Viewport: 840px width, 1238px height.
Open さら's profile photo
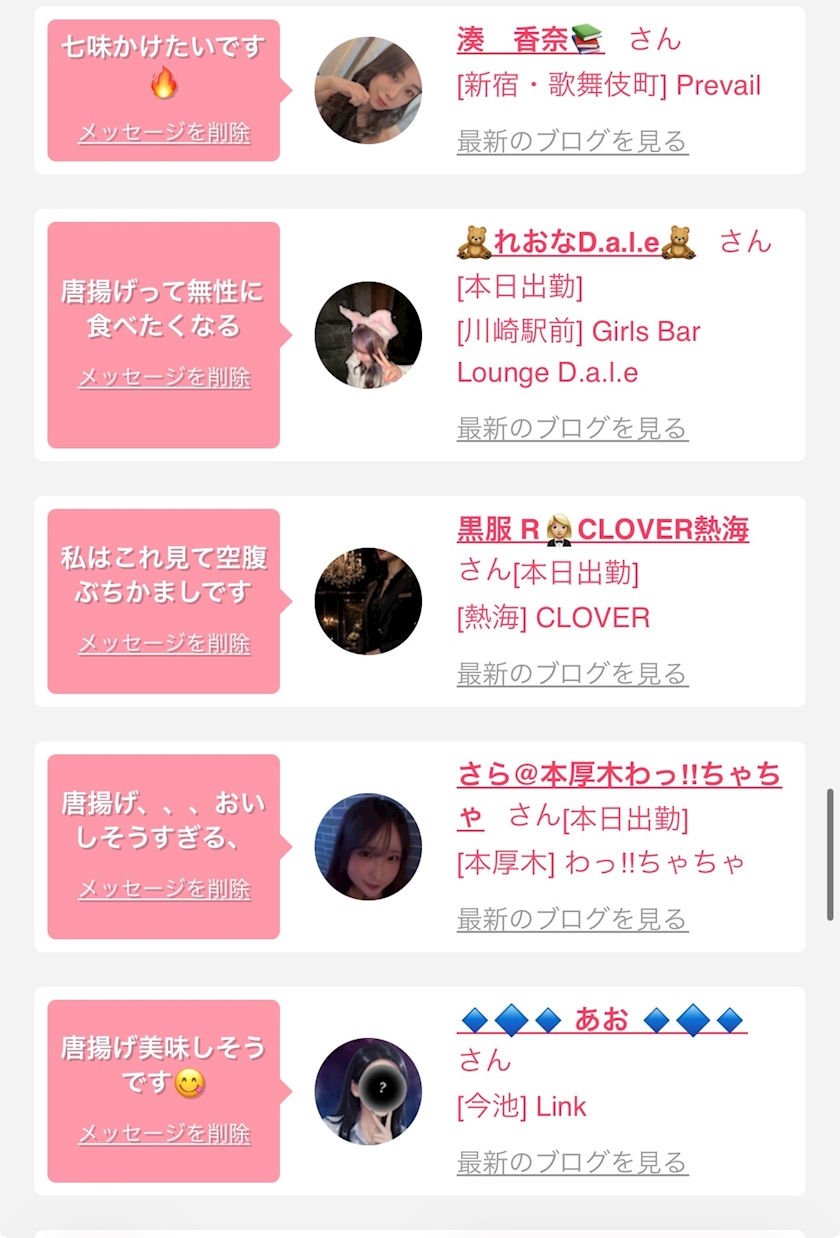[x=368, y=847]
